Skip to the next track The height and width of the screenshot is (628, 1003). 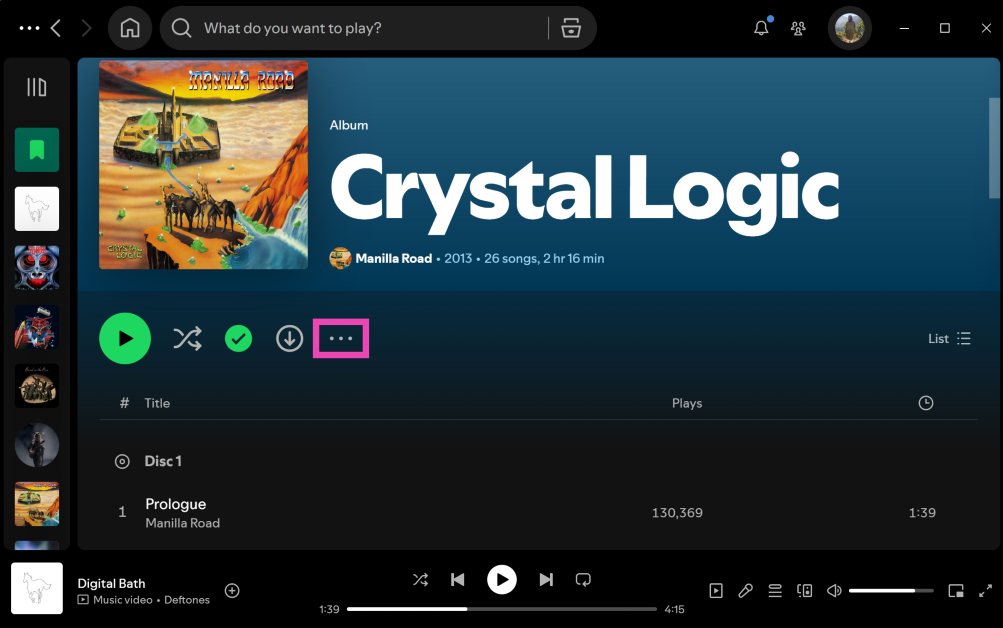tap(546, 579)
